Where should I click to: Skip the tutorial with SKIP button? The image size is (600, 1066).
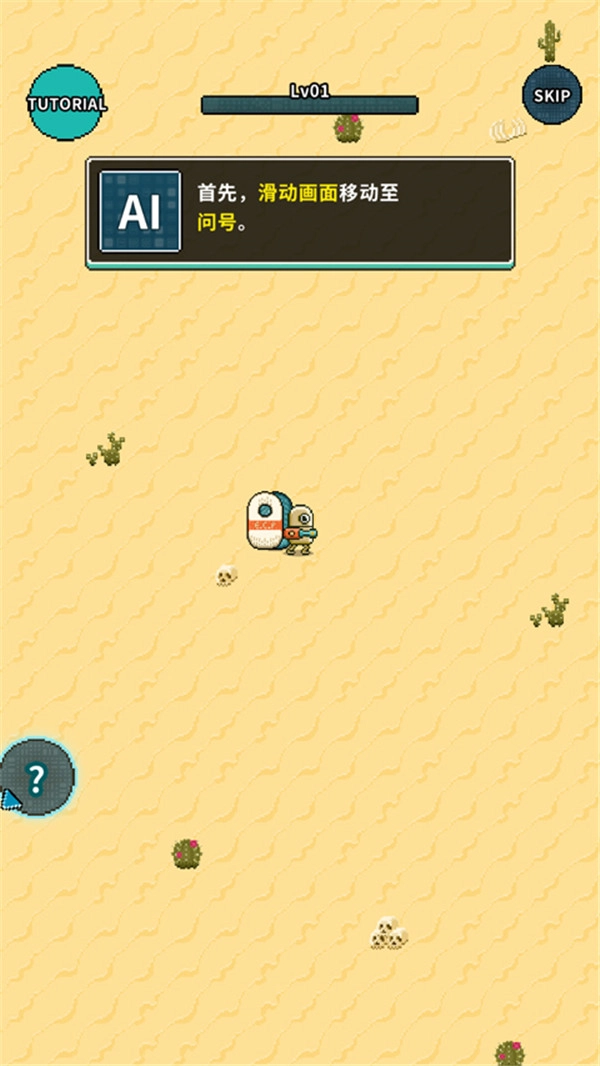[x=552, y=96]
